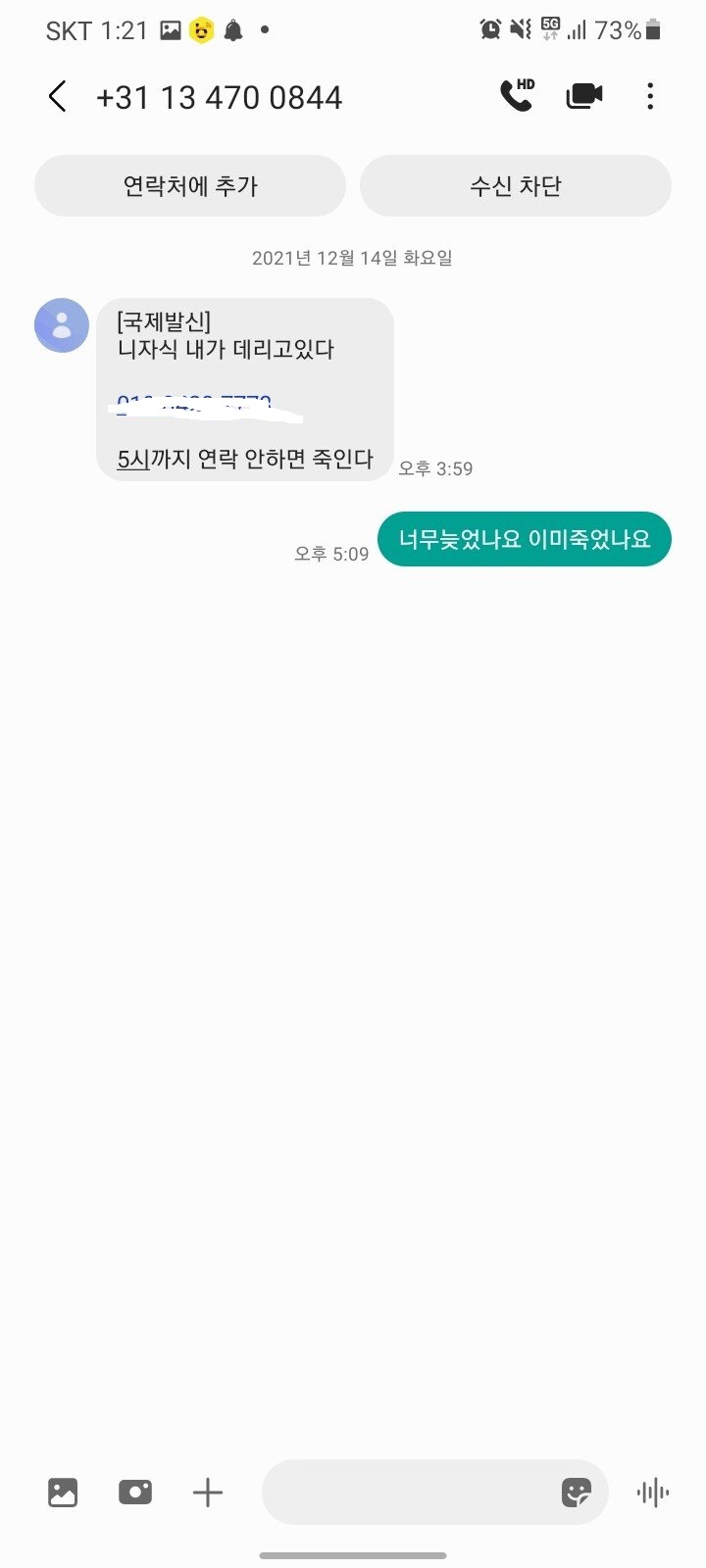Screen dimensions: 706x1568
Task: Block this sender with 수신 차단
Action: pos(515,185)
